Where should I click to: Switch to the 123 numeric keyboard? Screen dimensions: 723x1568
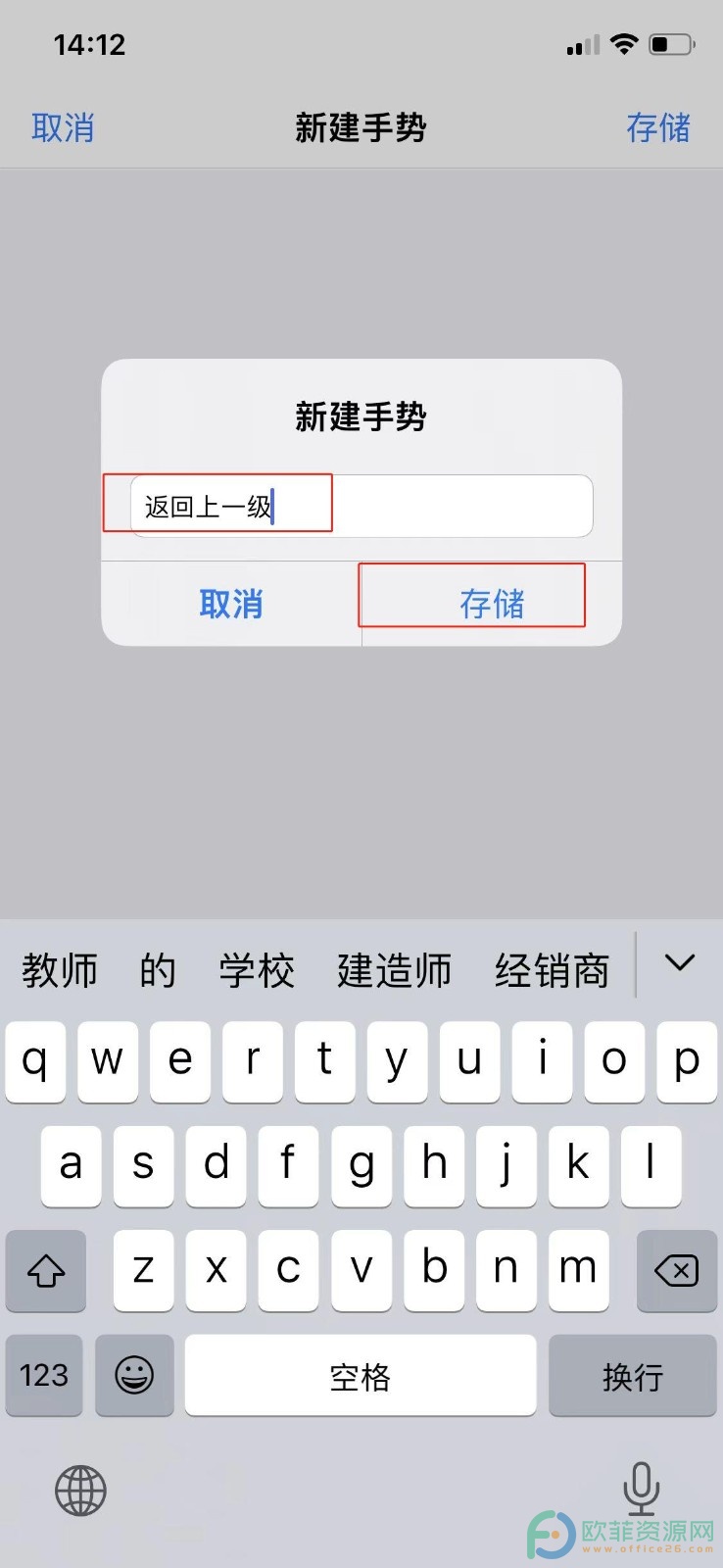click(44, 1375)
